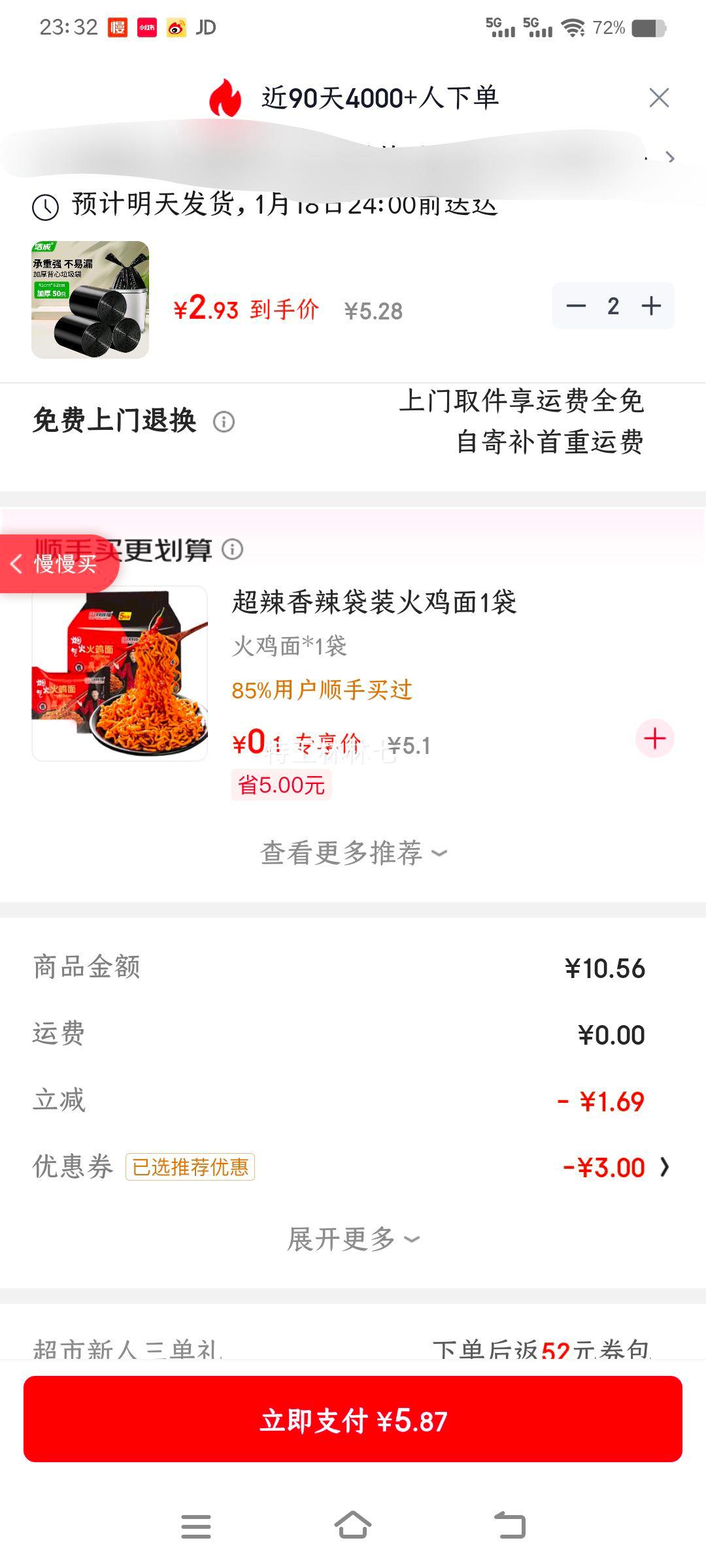Decrease the trash bag quantity with minus

tap(575, 307)
